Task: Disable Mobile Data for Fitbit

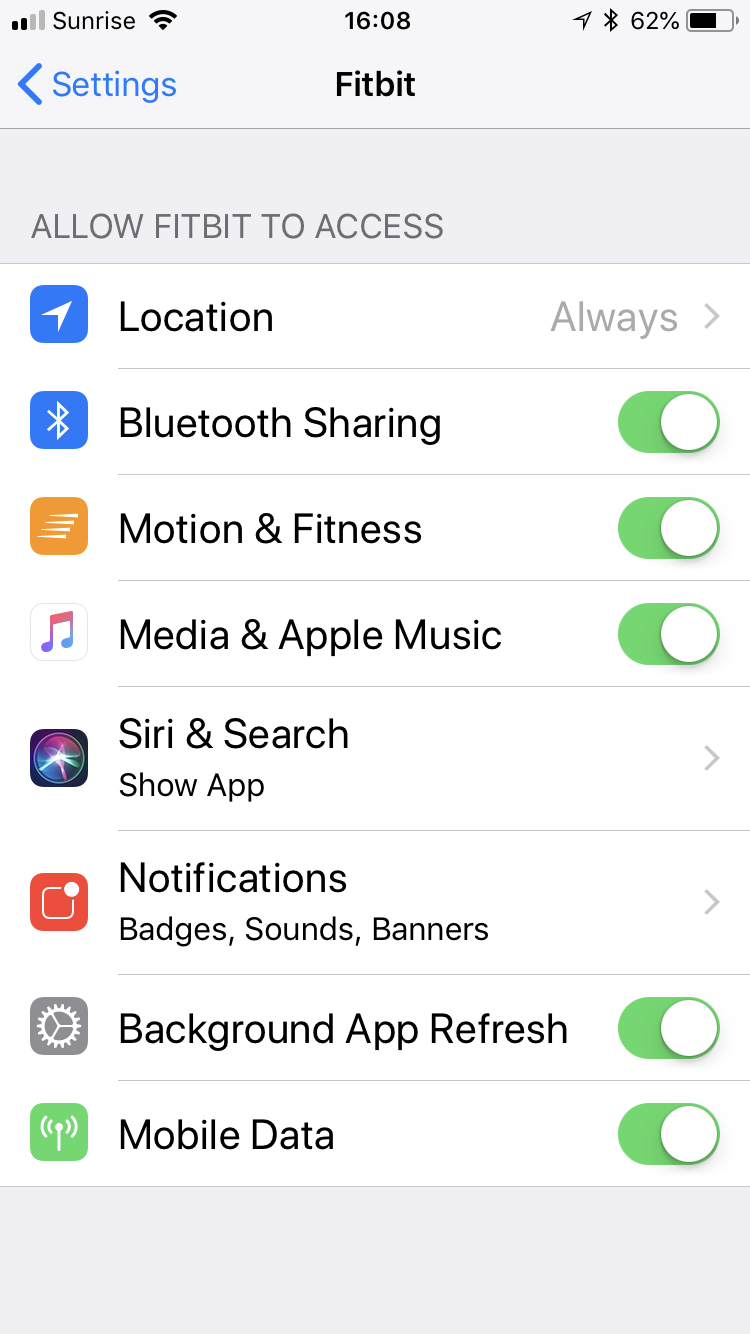Action: point(668,1135)
